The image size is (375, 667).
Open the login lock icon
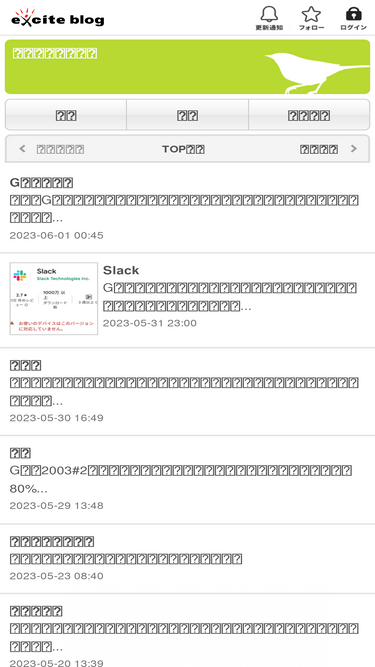353,18
